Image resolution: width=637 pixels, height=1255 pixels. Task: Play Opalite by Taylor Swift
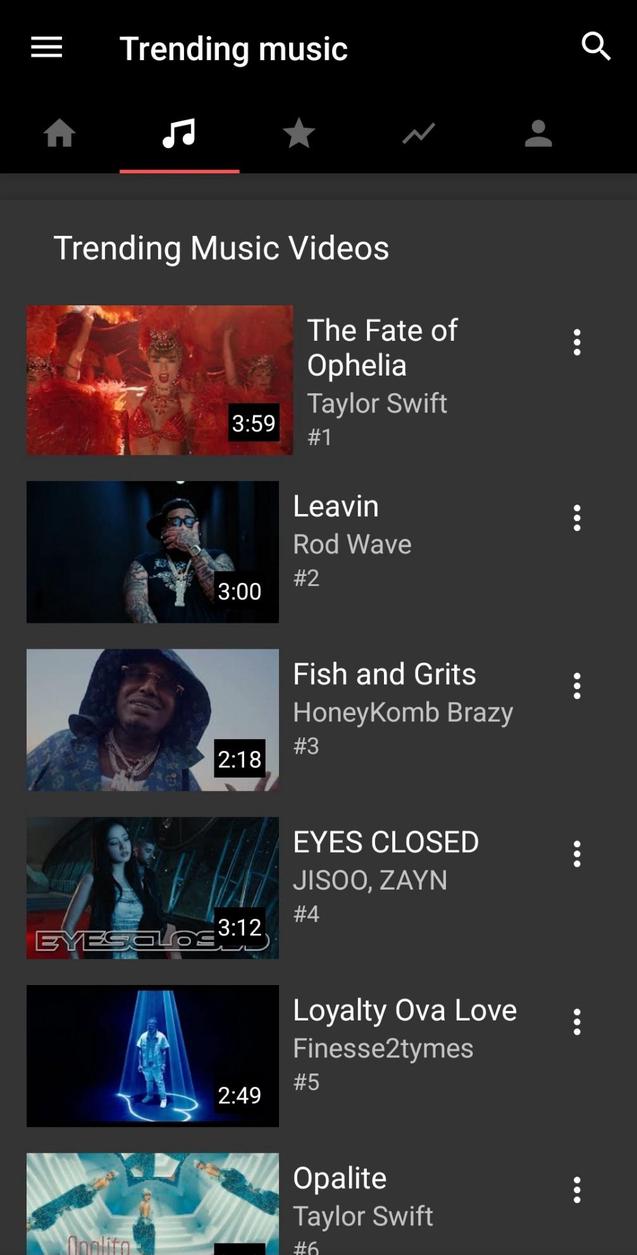[153, 1205]
